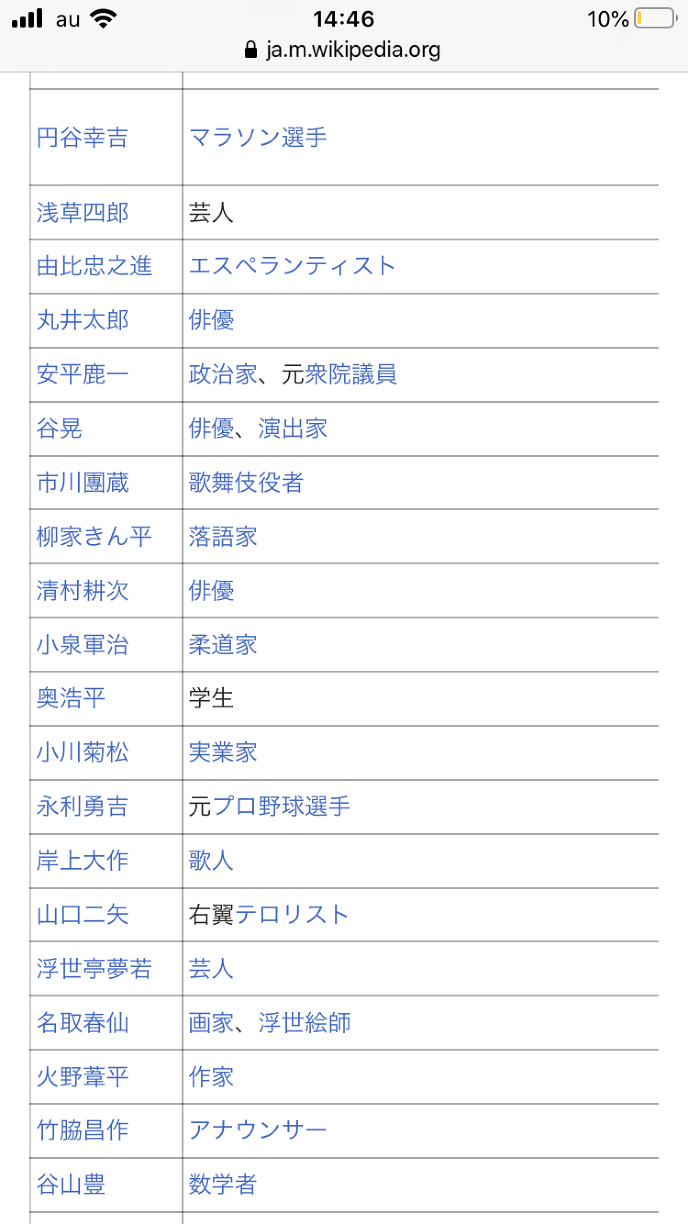
Task: Tap the ja.m.wikipedia.org address bar
Action: click(343, 50)
